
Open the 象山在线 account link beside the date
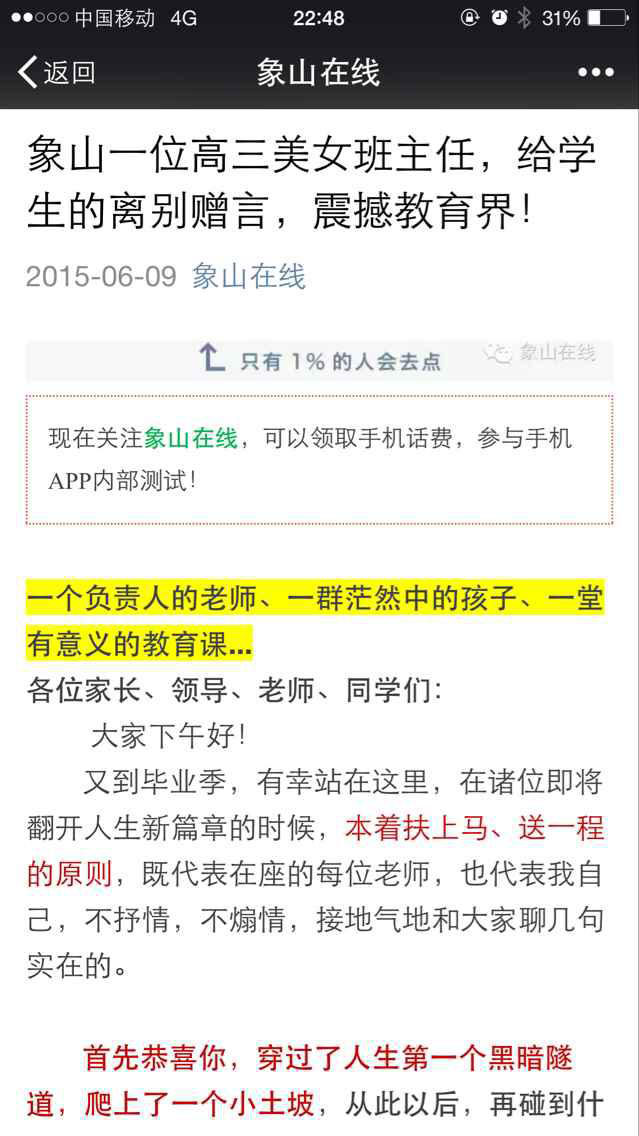(x=249, y=276)
